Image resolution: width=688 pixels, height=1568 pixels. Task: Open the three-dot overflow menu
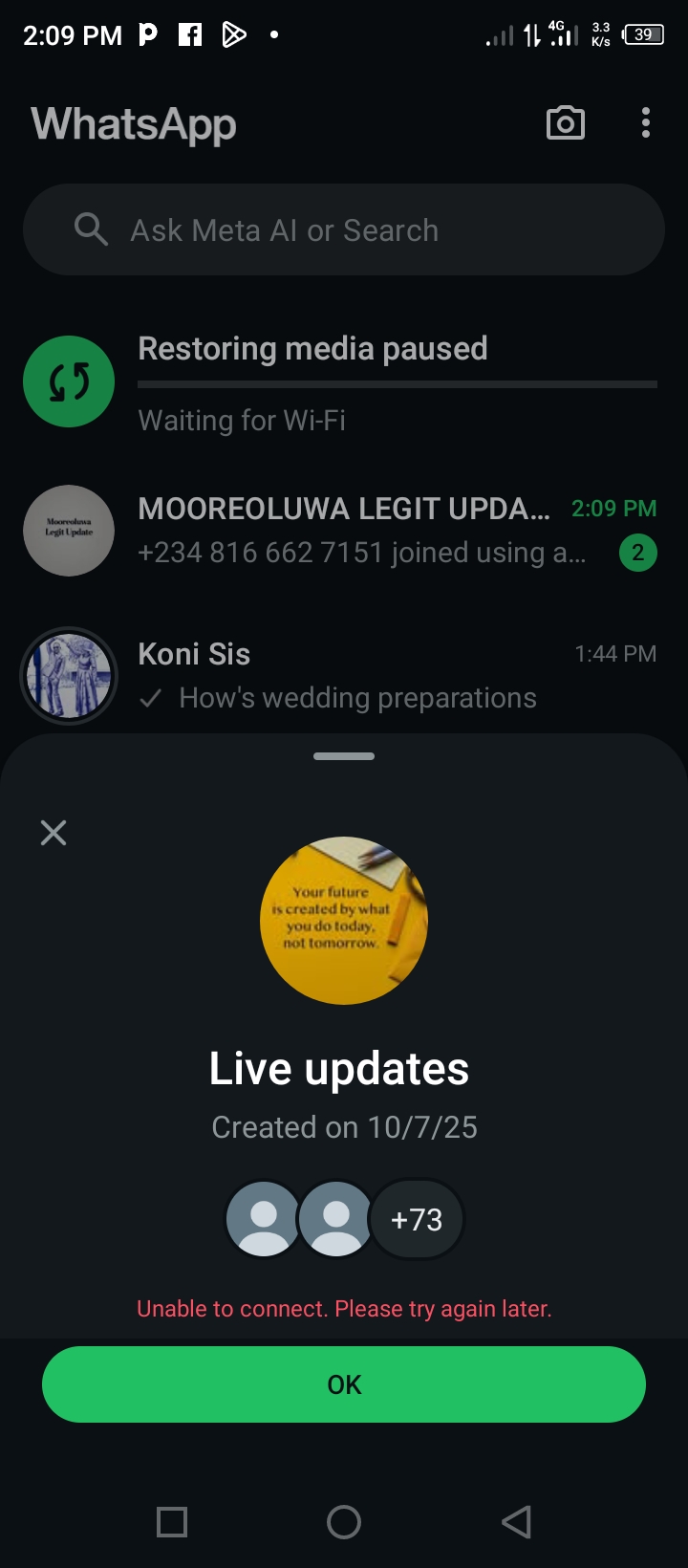646,123
